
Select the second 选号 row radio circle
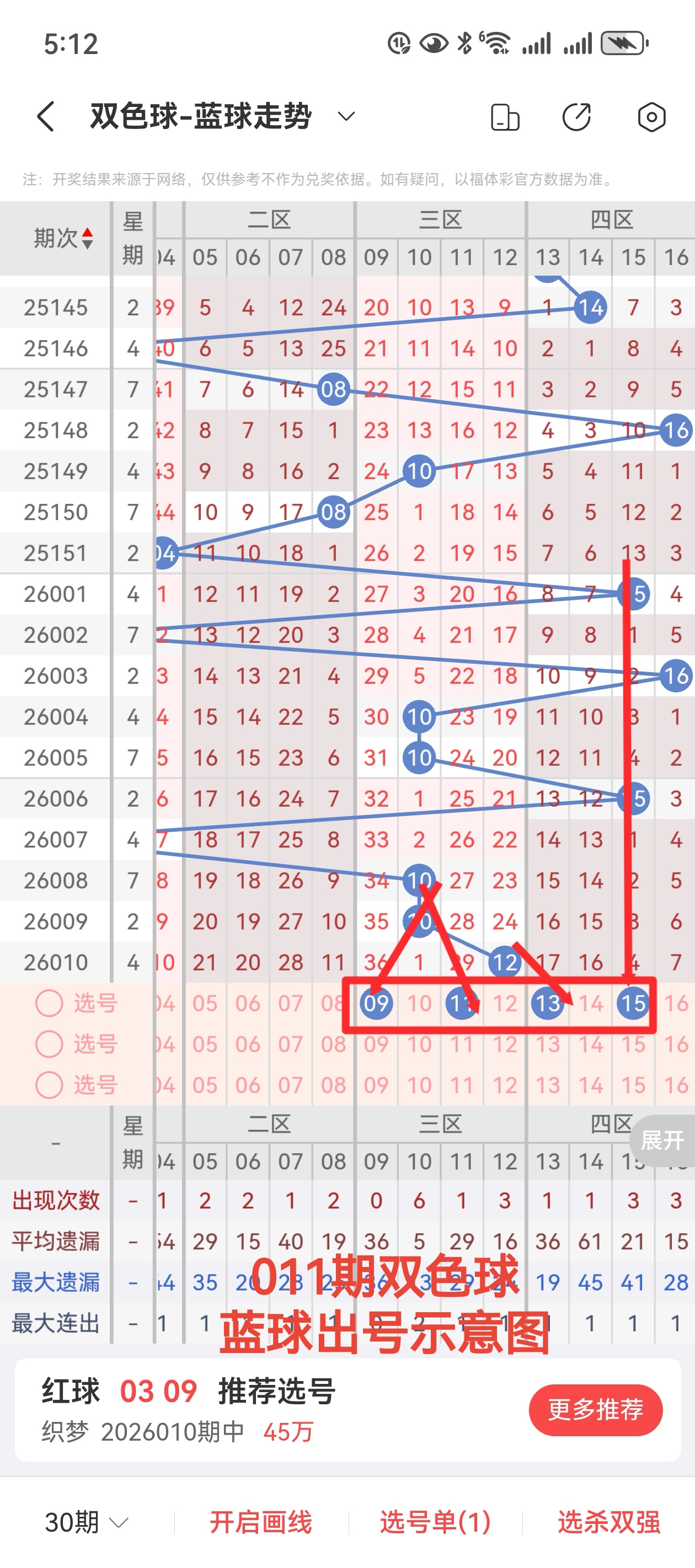coord(49,1043)
